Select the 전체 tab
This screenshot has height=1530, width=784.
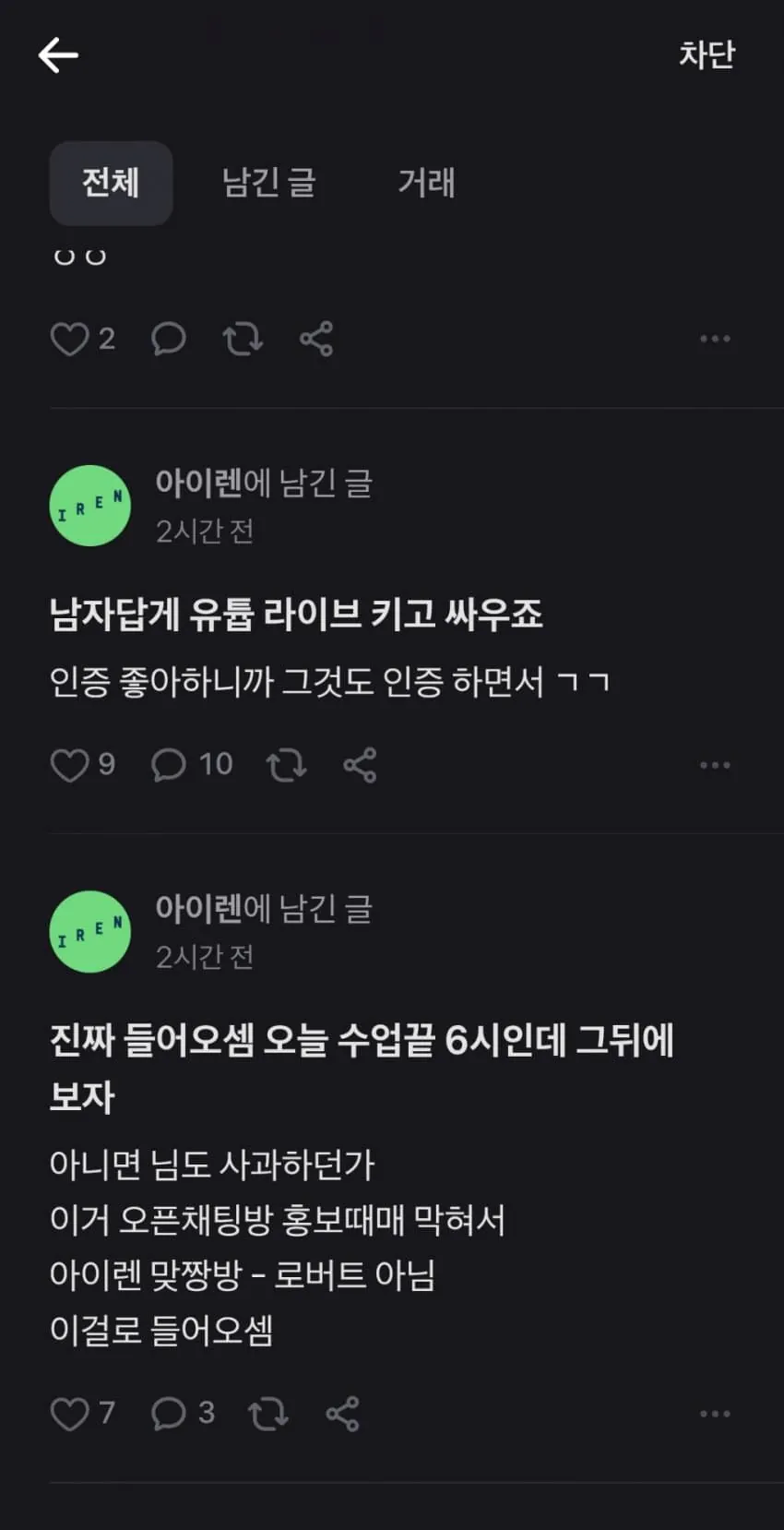(x=111, y=183)
